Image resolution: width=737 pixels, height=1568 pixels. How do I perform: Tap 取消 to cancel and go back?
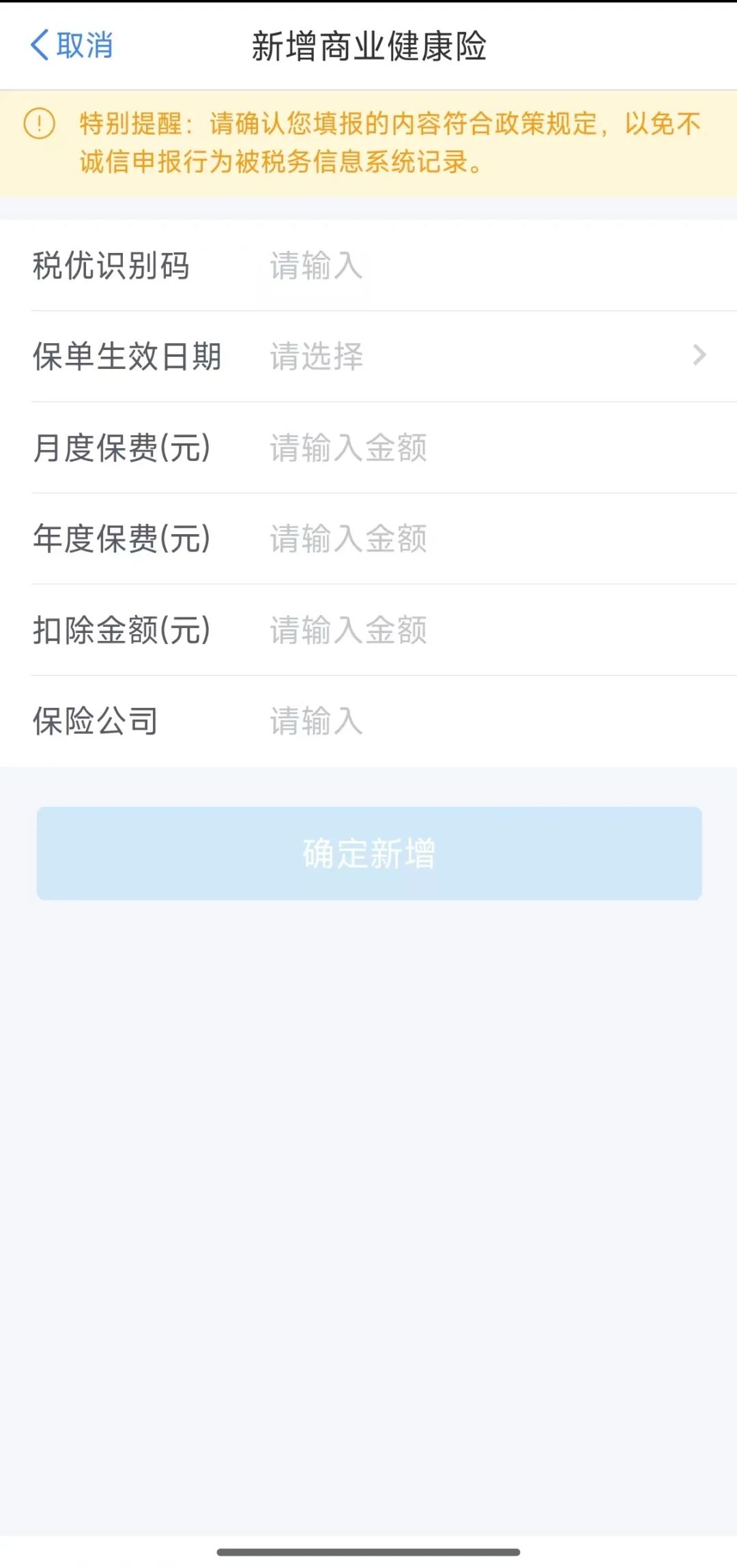pyautogui.click(x=72, y=46)
